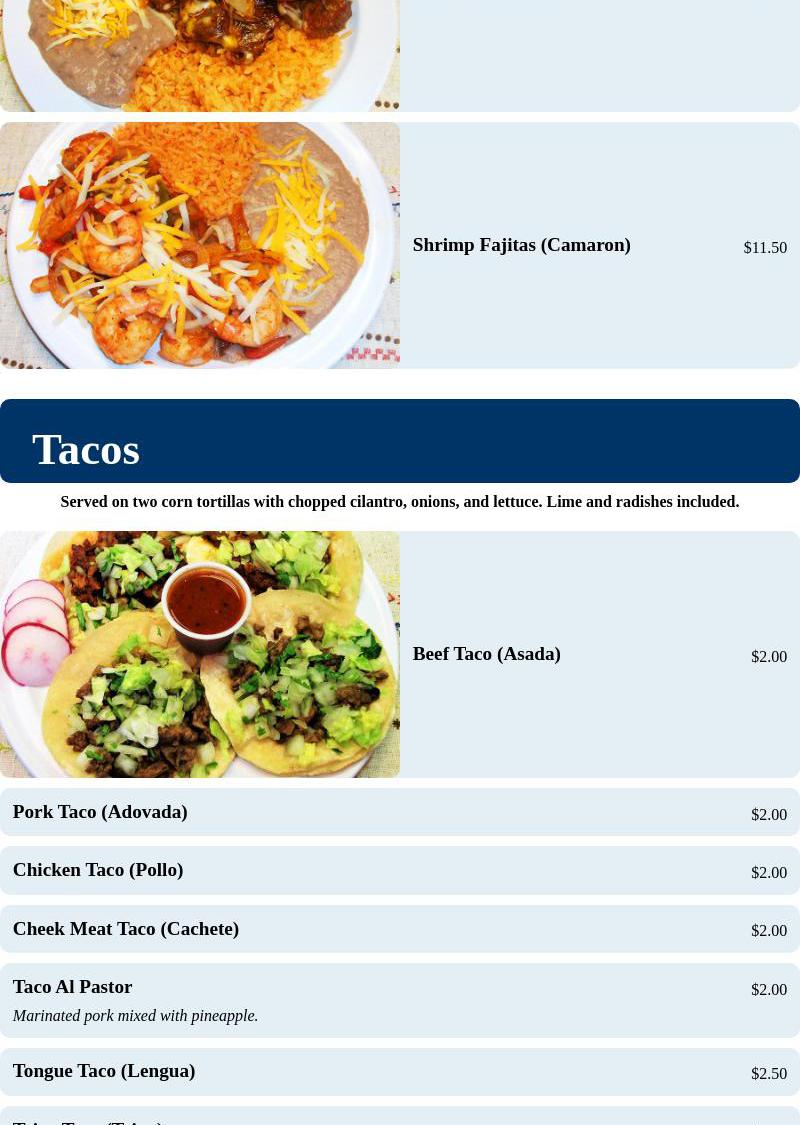
Task: Open the Shrimp Fajitas (Camaron) item
Action: 521,245
